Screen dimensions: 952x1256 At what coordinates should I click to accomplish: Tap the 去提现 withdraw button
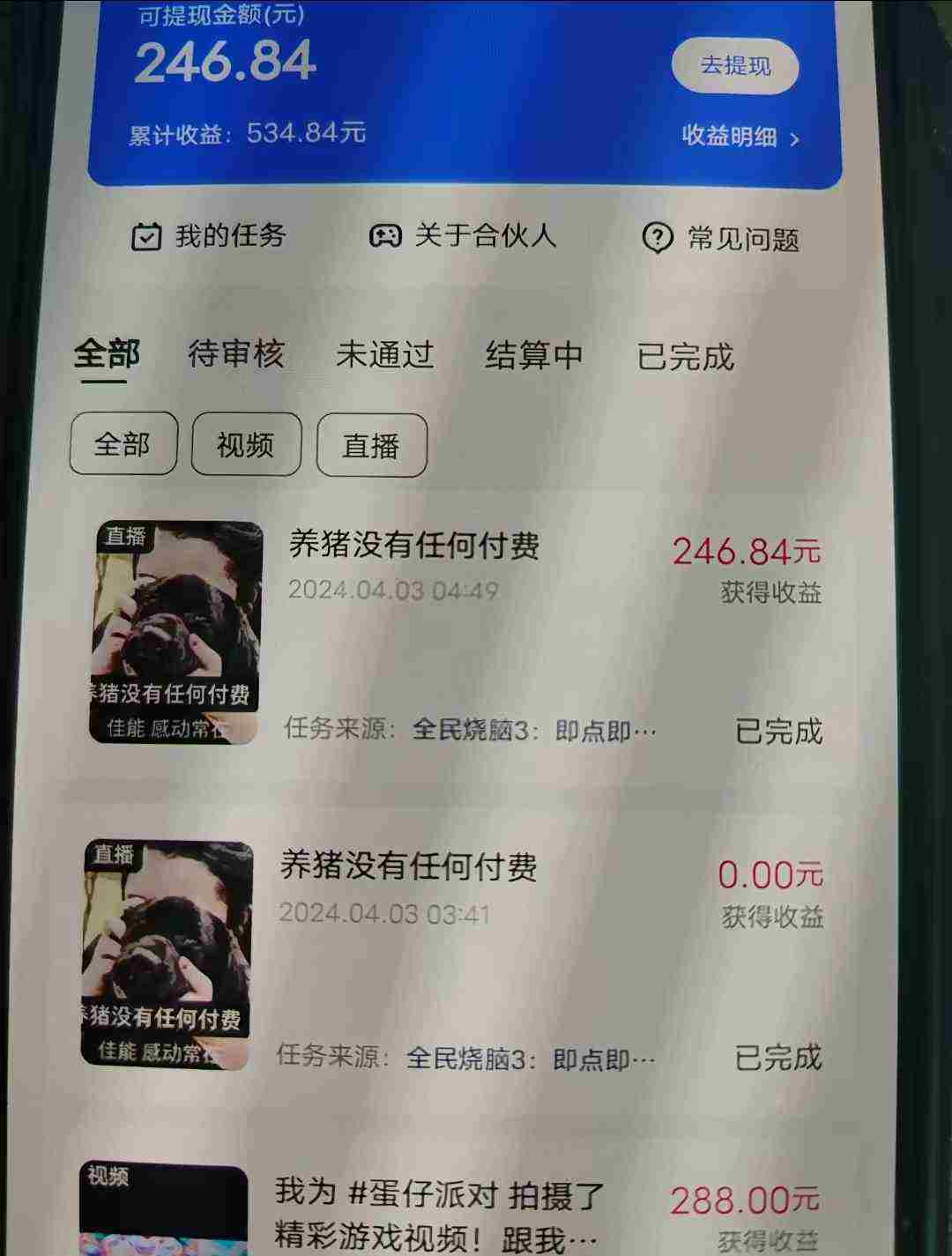click(735, 66)
